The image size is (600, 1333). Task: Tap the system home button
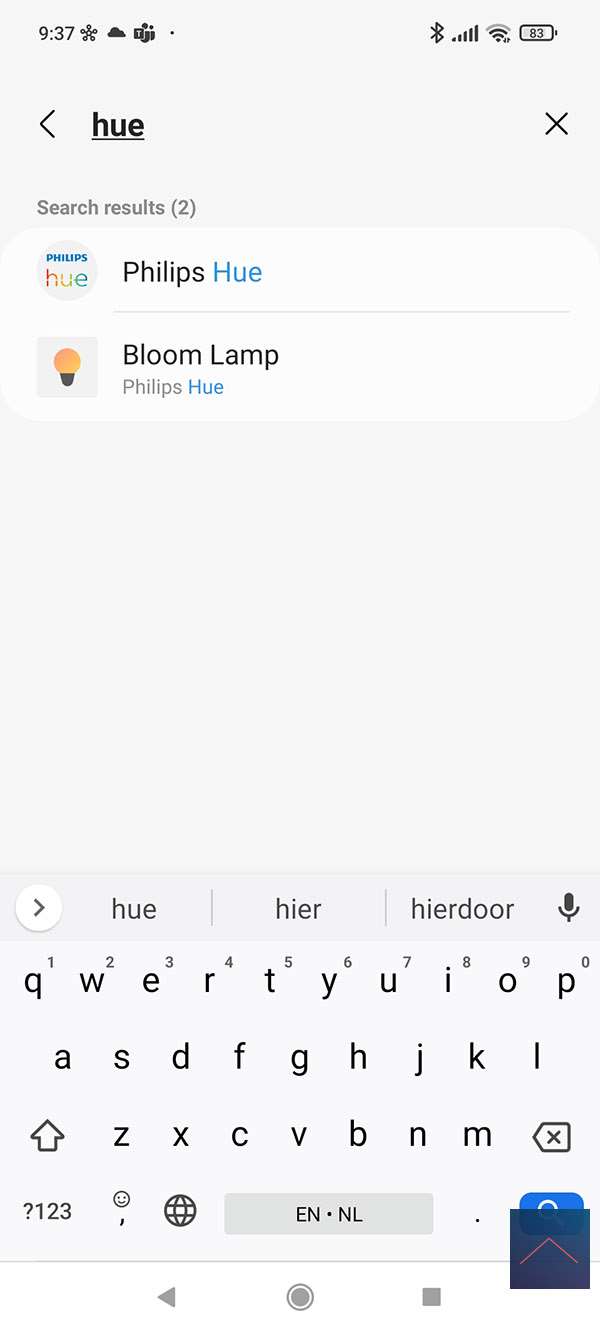[x=300, y=1297]
